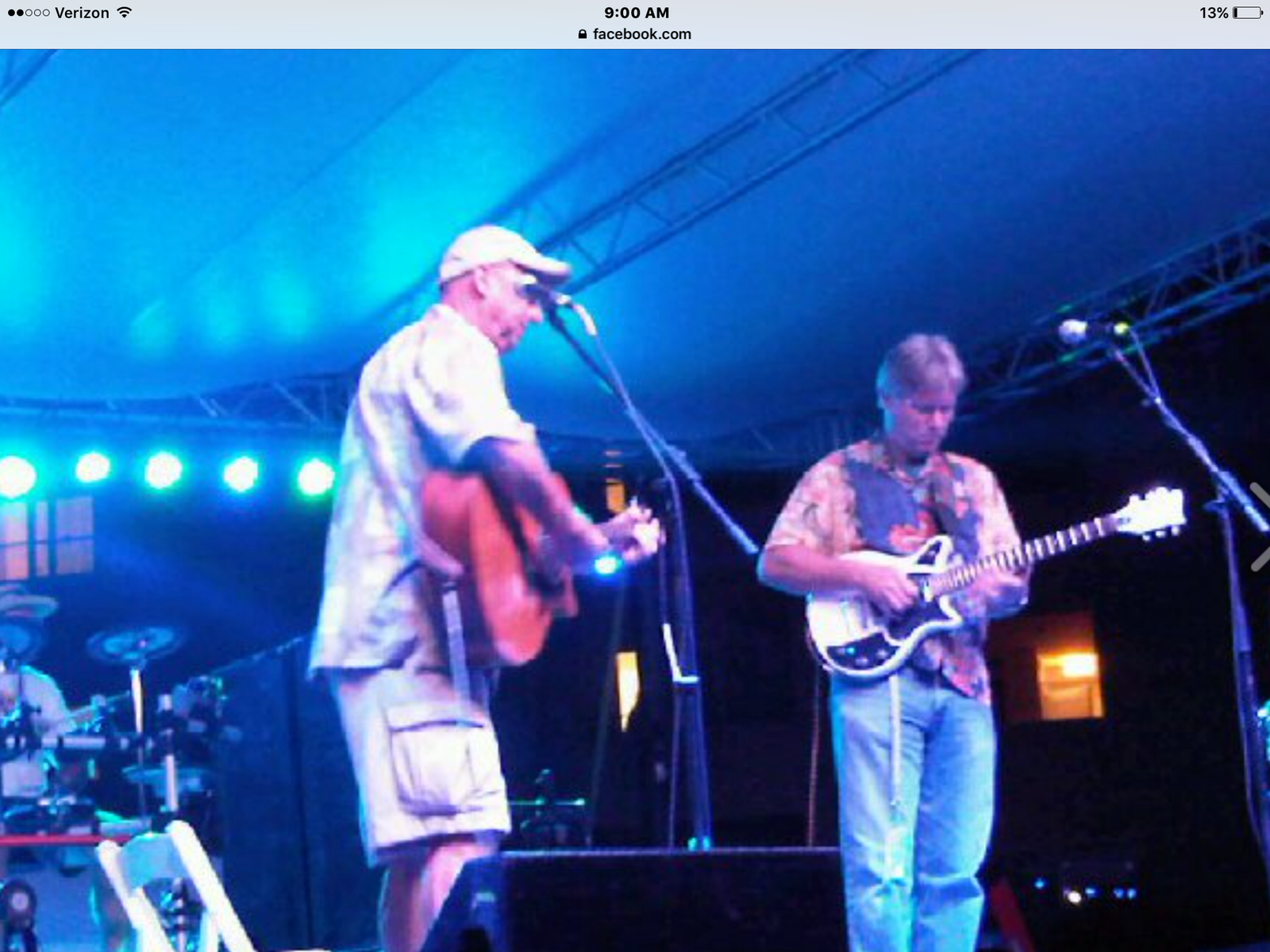The width and height of the screenshot is (1270, 952).
Task: Go to the next photo with the arrow
Action: coord(1260,527)
